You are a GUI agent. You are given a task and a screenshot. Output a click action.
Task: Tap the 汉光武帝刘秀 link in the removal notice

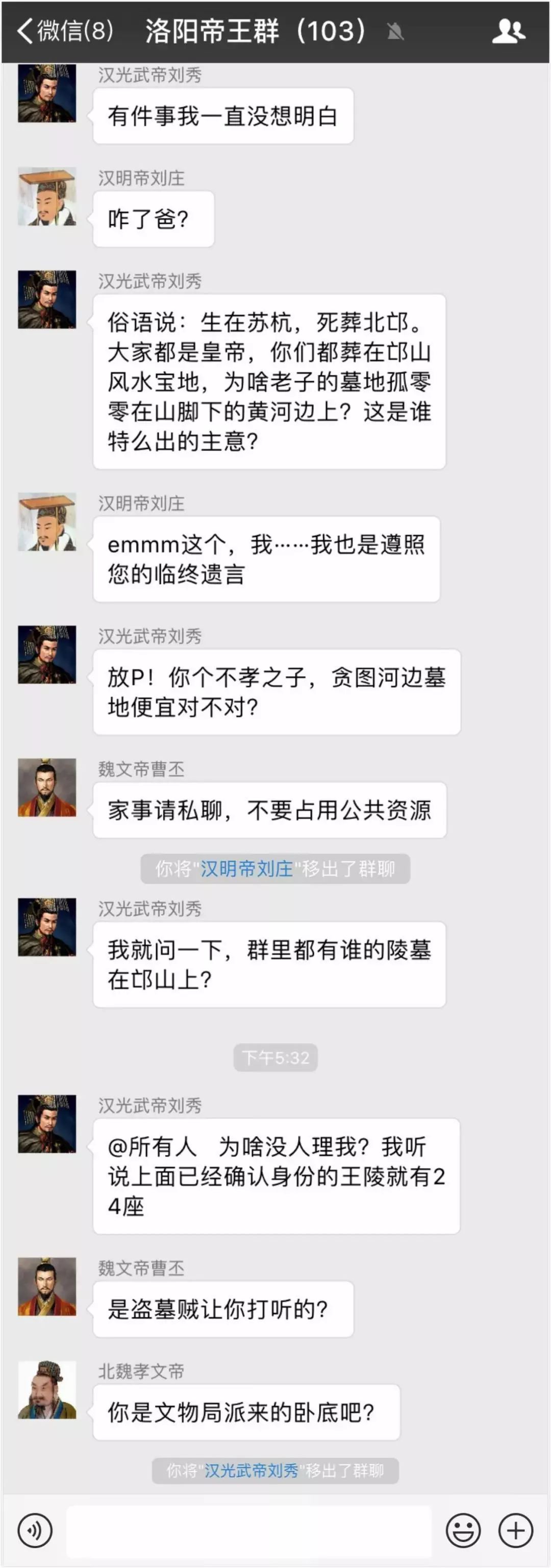coord(251,1470)
